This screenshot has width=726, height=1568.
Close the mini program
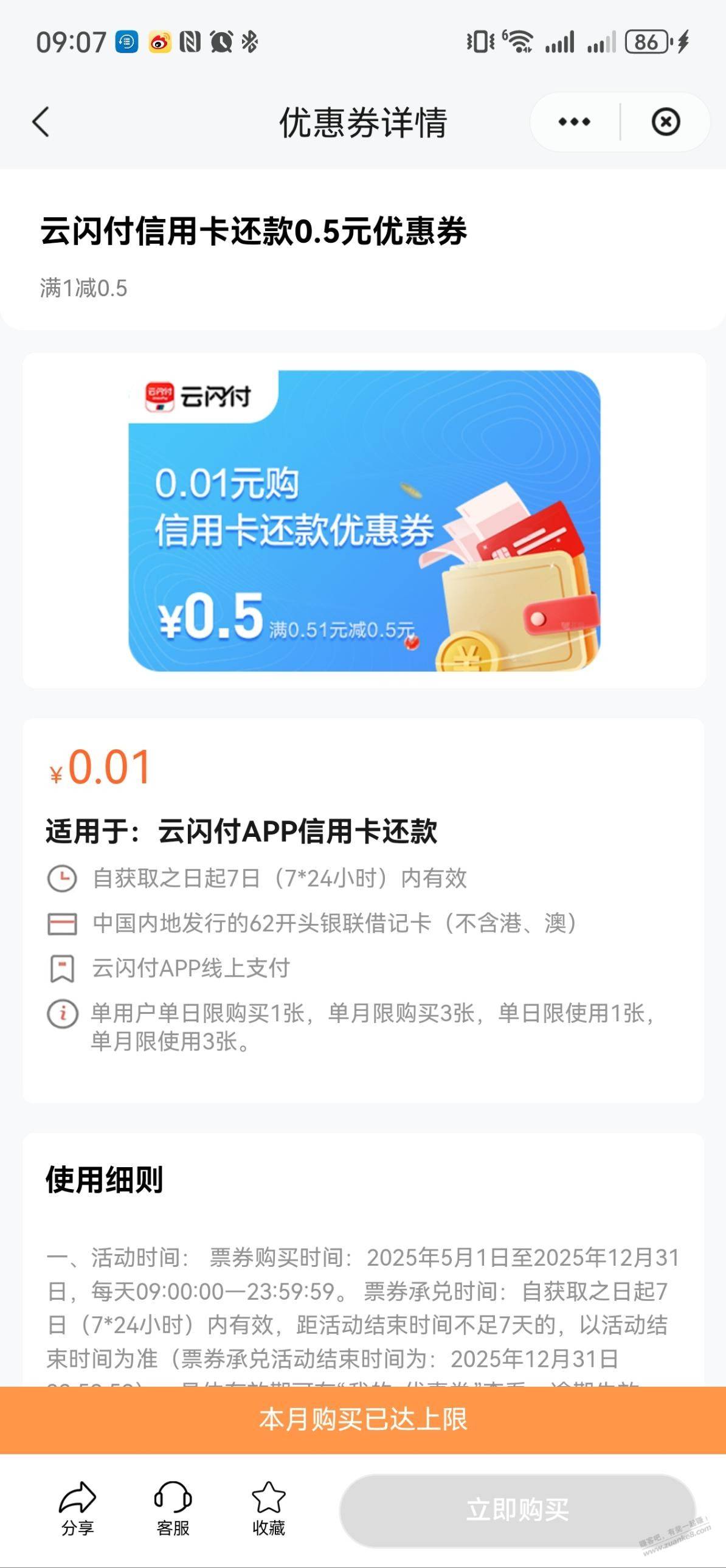click(x=665, y=122)
